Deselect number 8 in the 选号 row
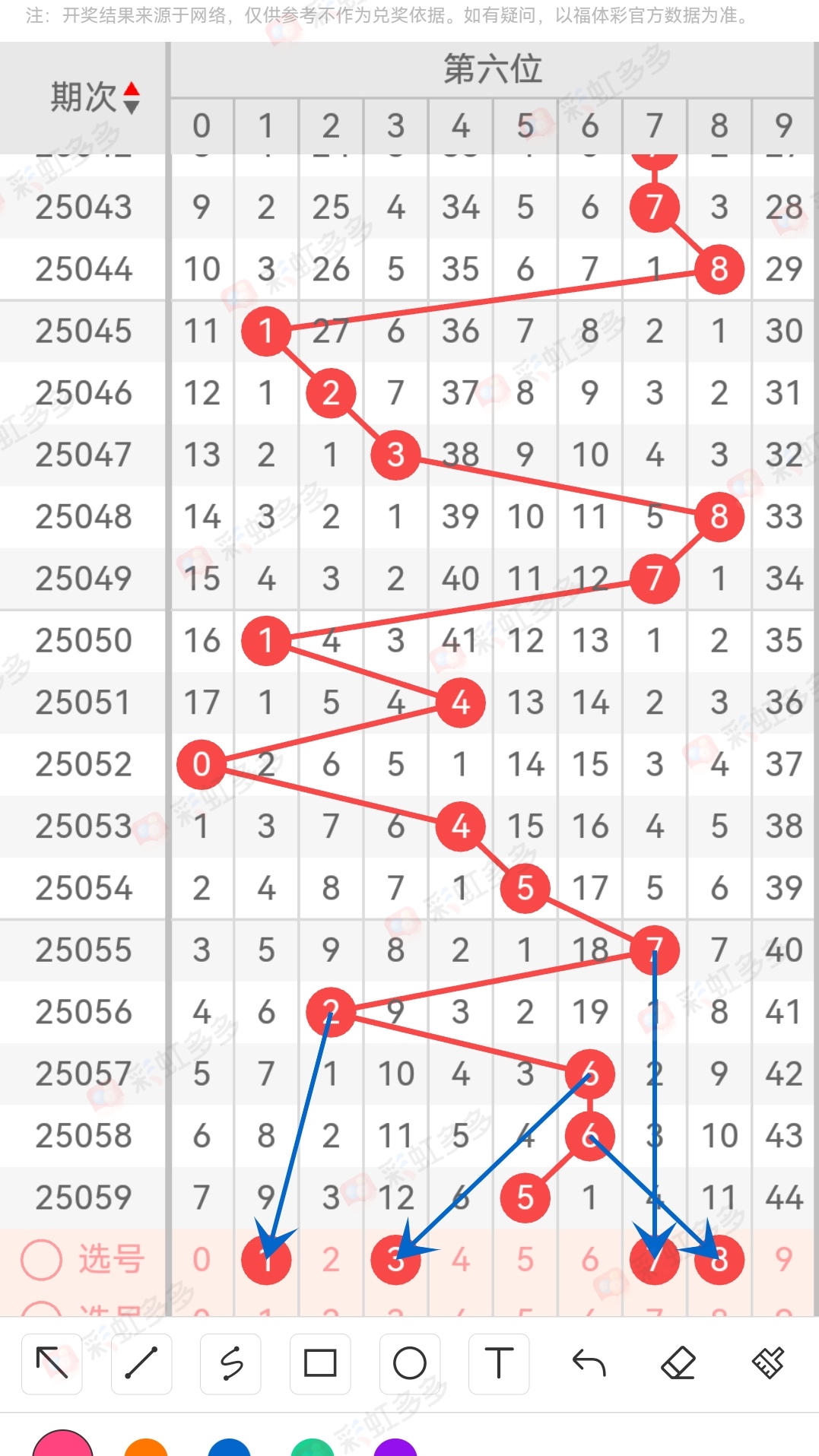This screenshot has height=1456, width=819. coord(719,1260)
